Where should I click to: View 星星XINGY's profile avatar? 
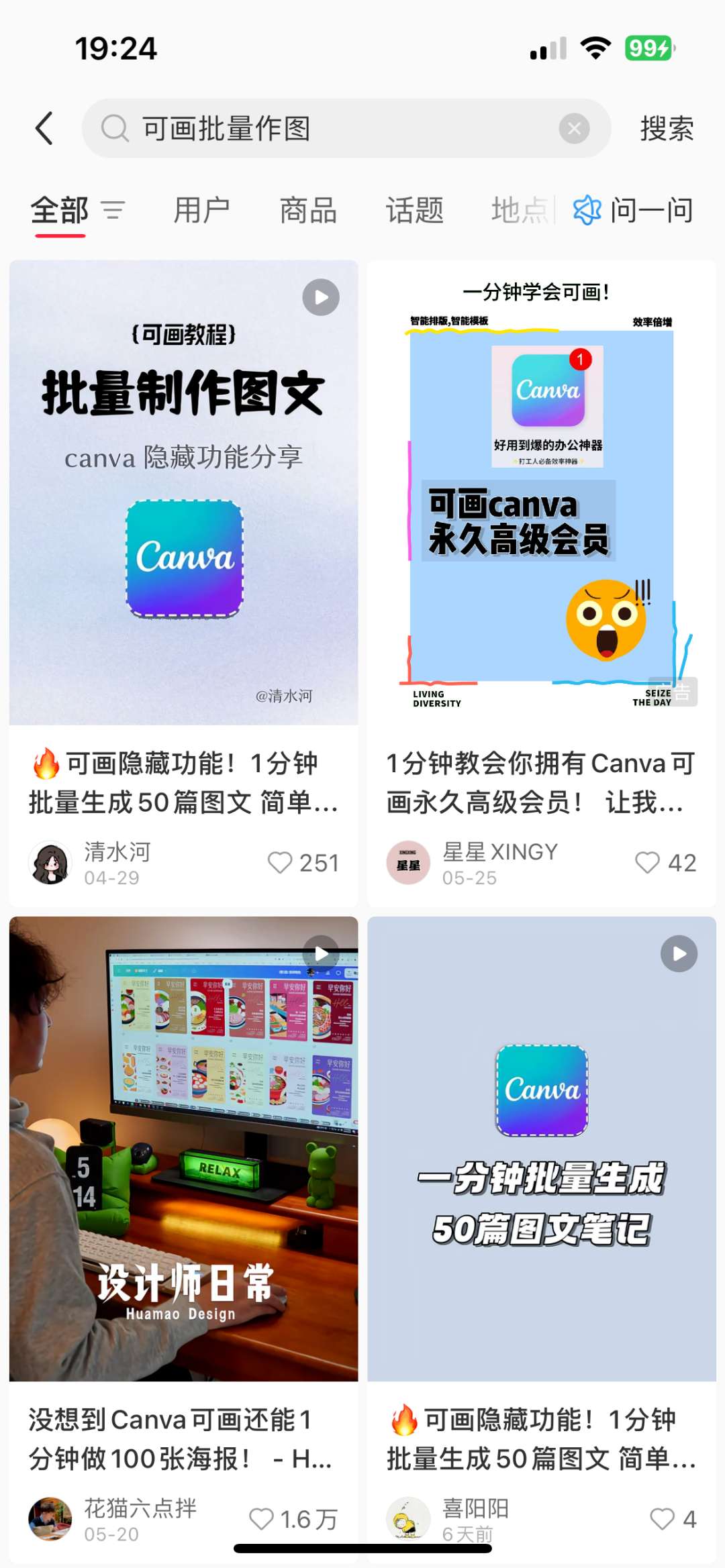(x=408, y=863)
